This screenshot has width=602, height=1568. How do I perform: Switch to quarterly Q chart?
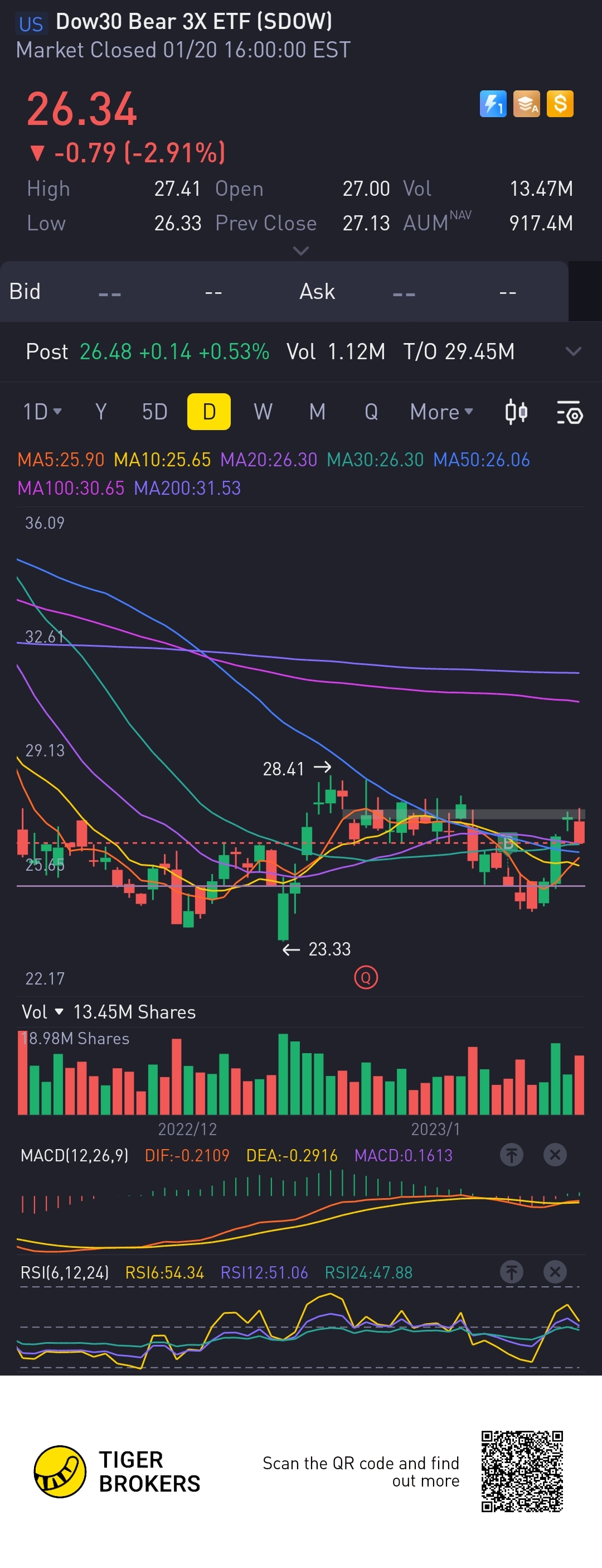[371, 412]
